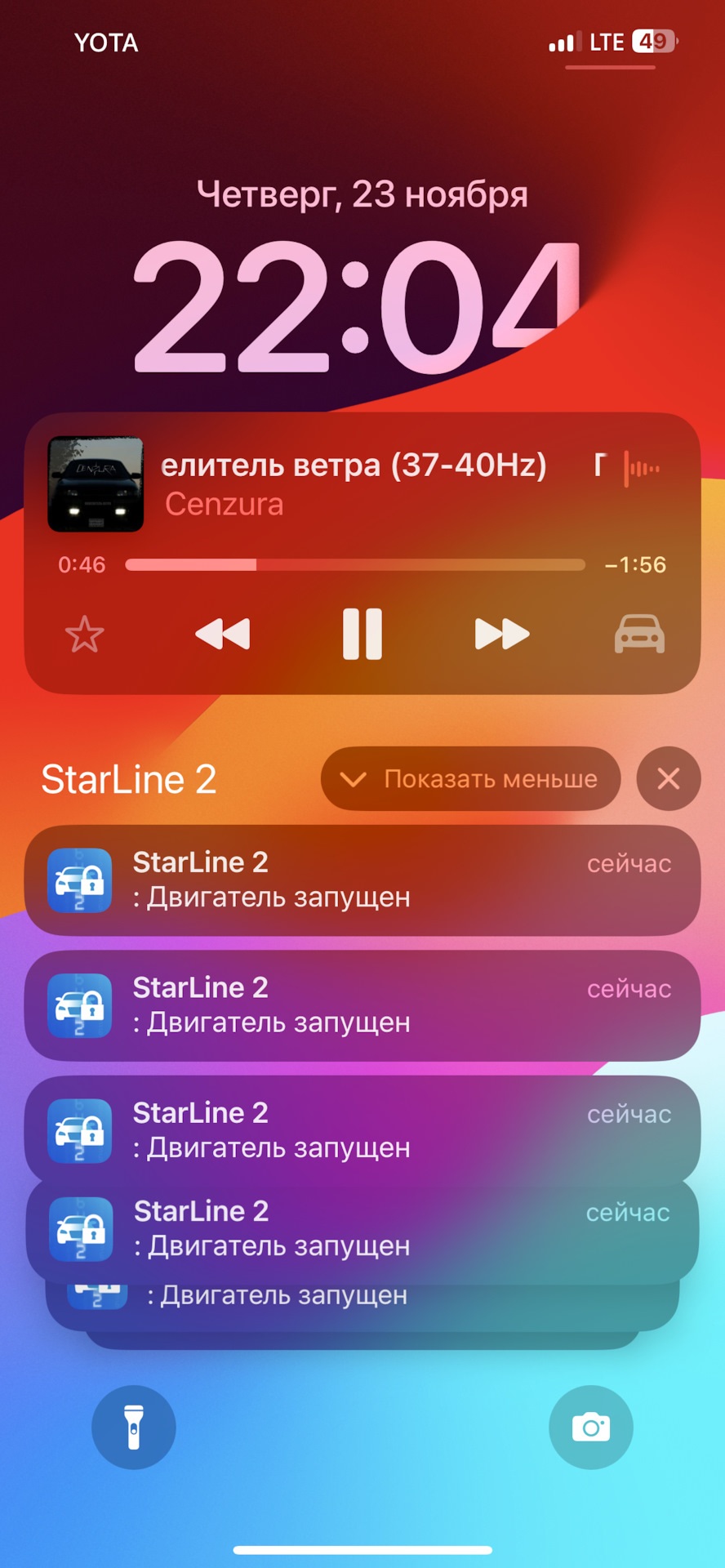Screen dimensions: 725x1568
Task: Tap the Cenzura album artwork
Action: click(95, 483)
